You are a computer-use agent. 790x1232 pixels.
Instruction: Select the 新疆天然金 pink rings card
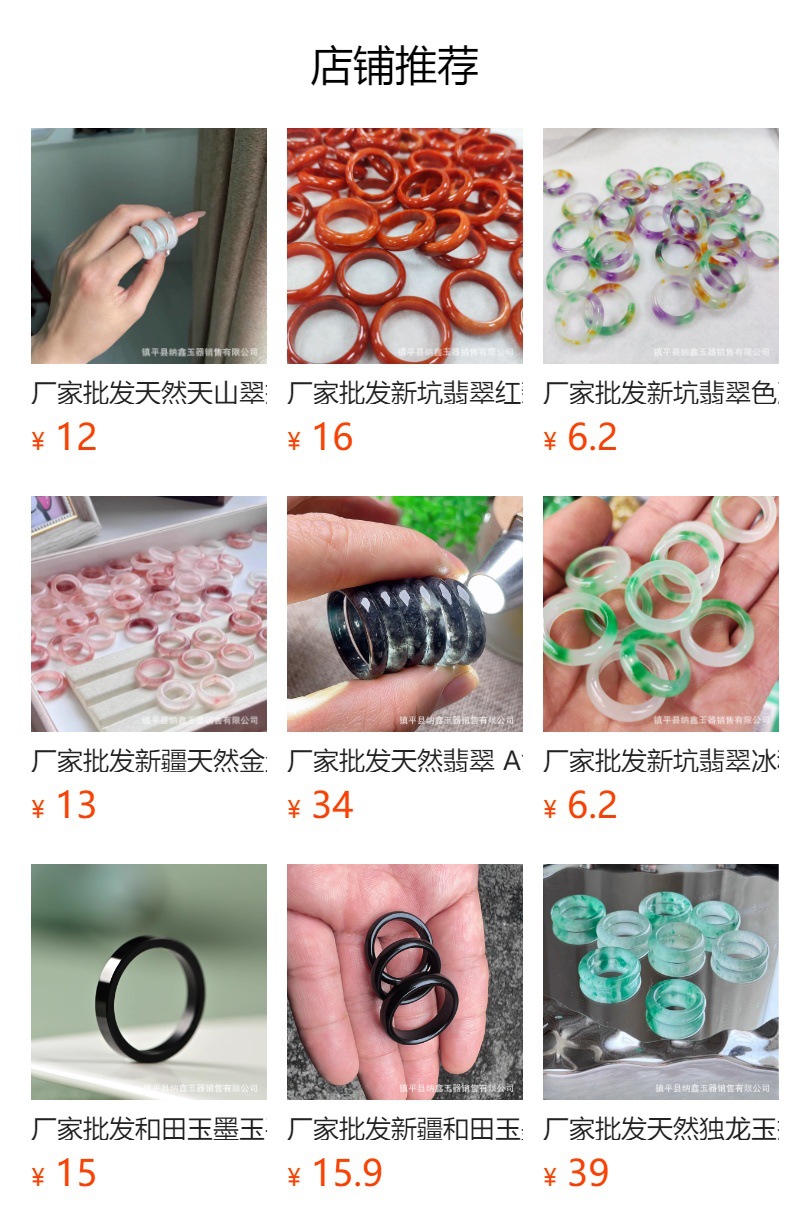[148, 614]
